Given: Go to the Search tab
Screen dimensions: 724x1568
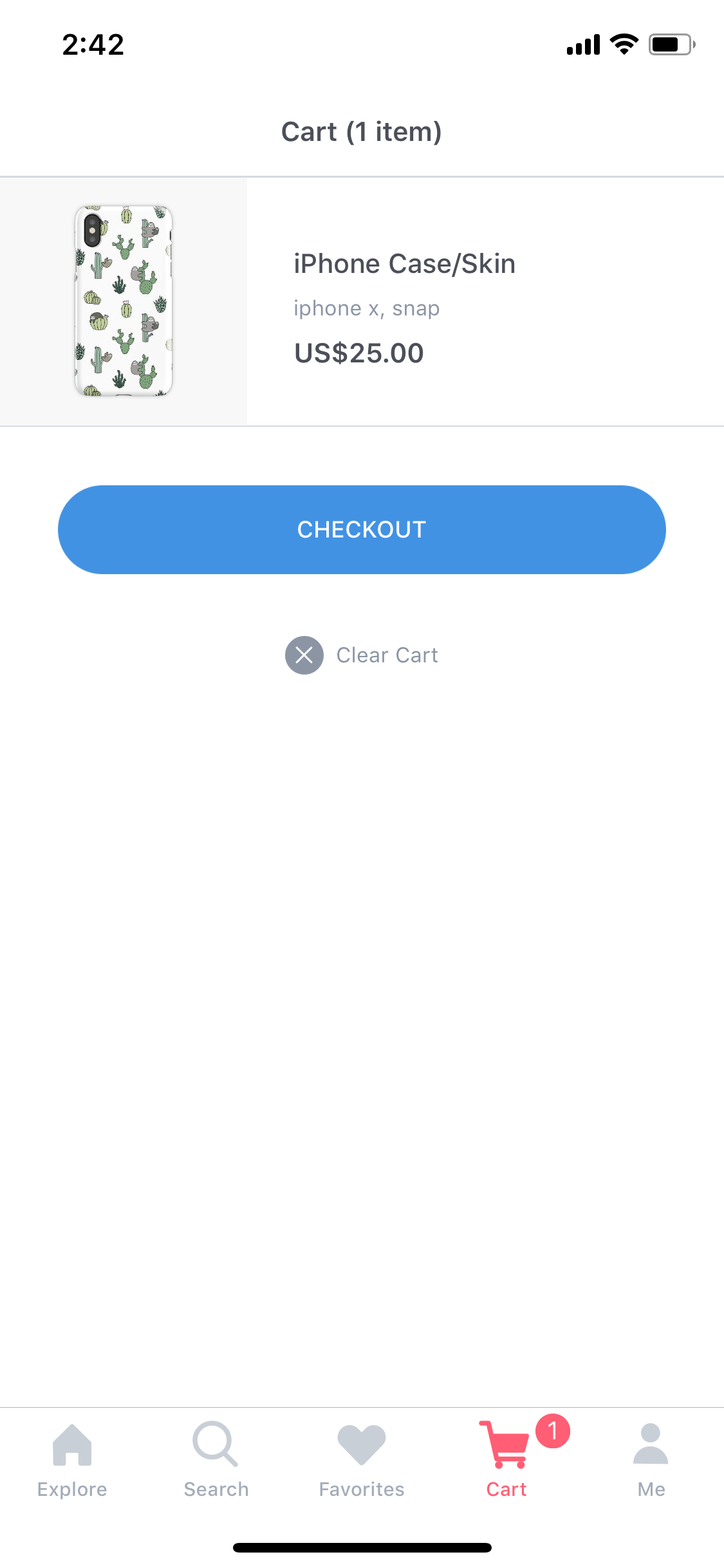Looking at the screenshot, I should click(x=216, y=1461).
